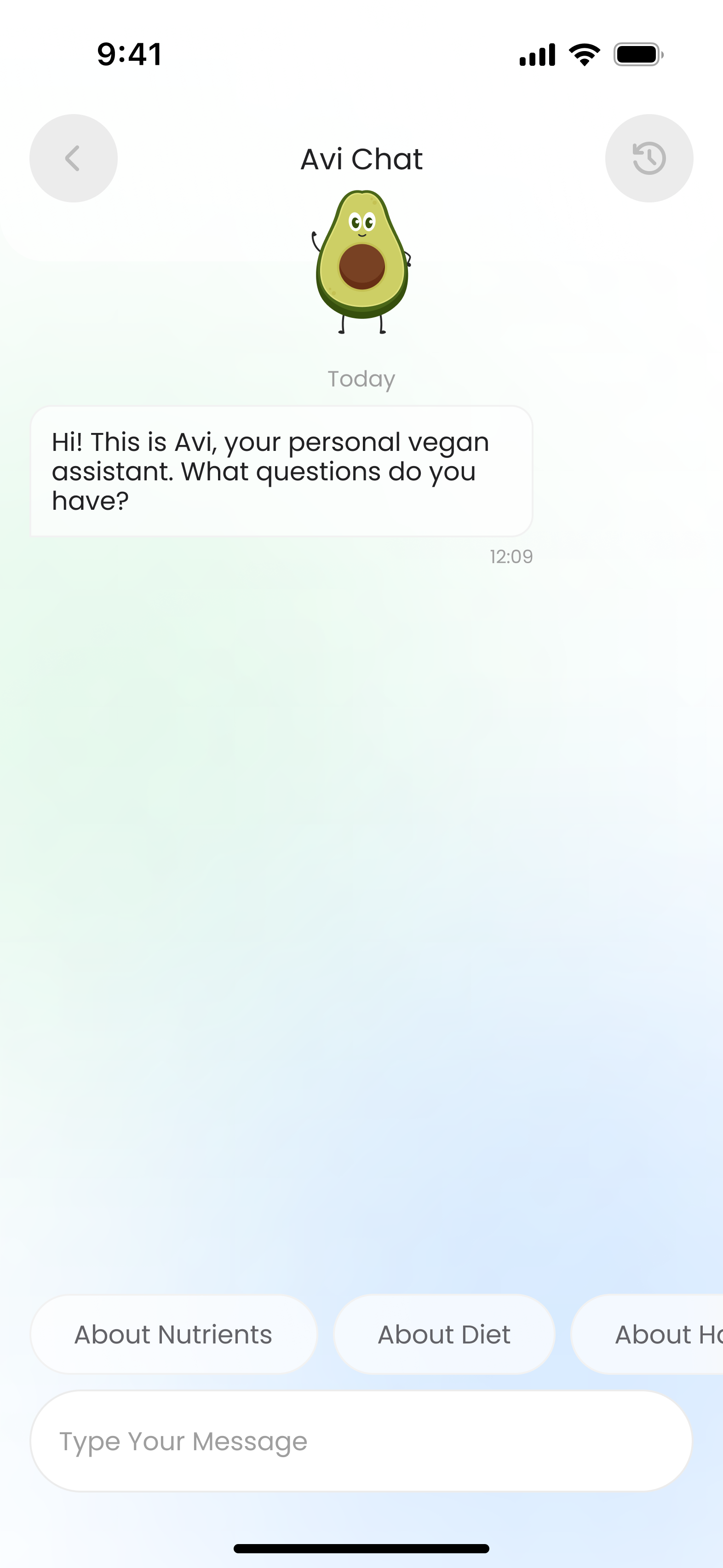Open the chat history icon
This screenshot has height=1568, width=723.
click(x=649, y=158)
